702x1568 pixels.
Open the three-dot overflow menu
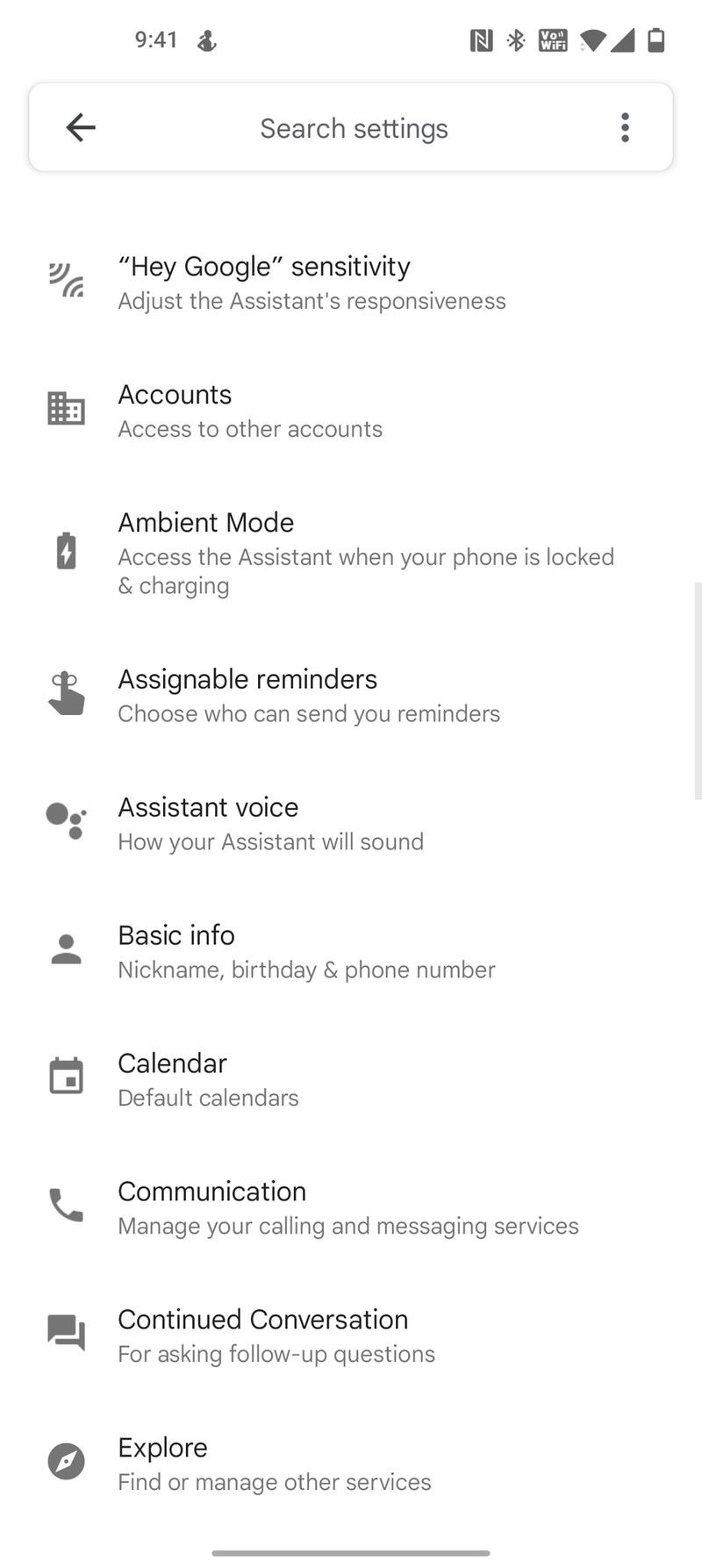pos(625,127)
